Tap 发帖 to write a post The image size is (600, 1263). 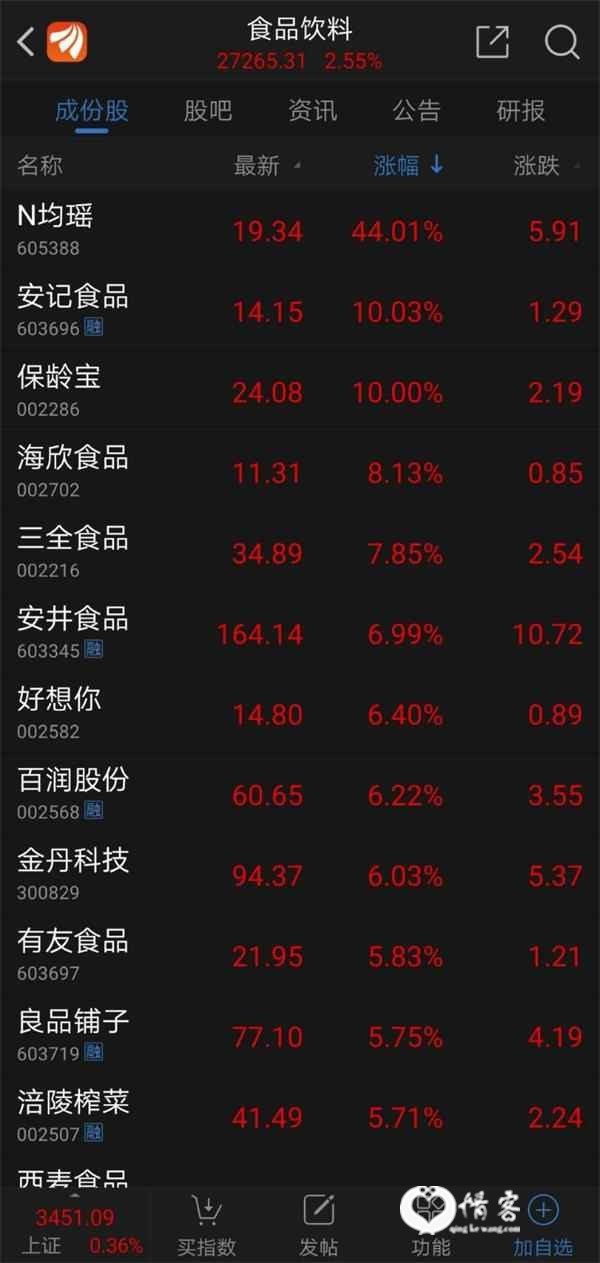coord(318,1226)
